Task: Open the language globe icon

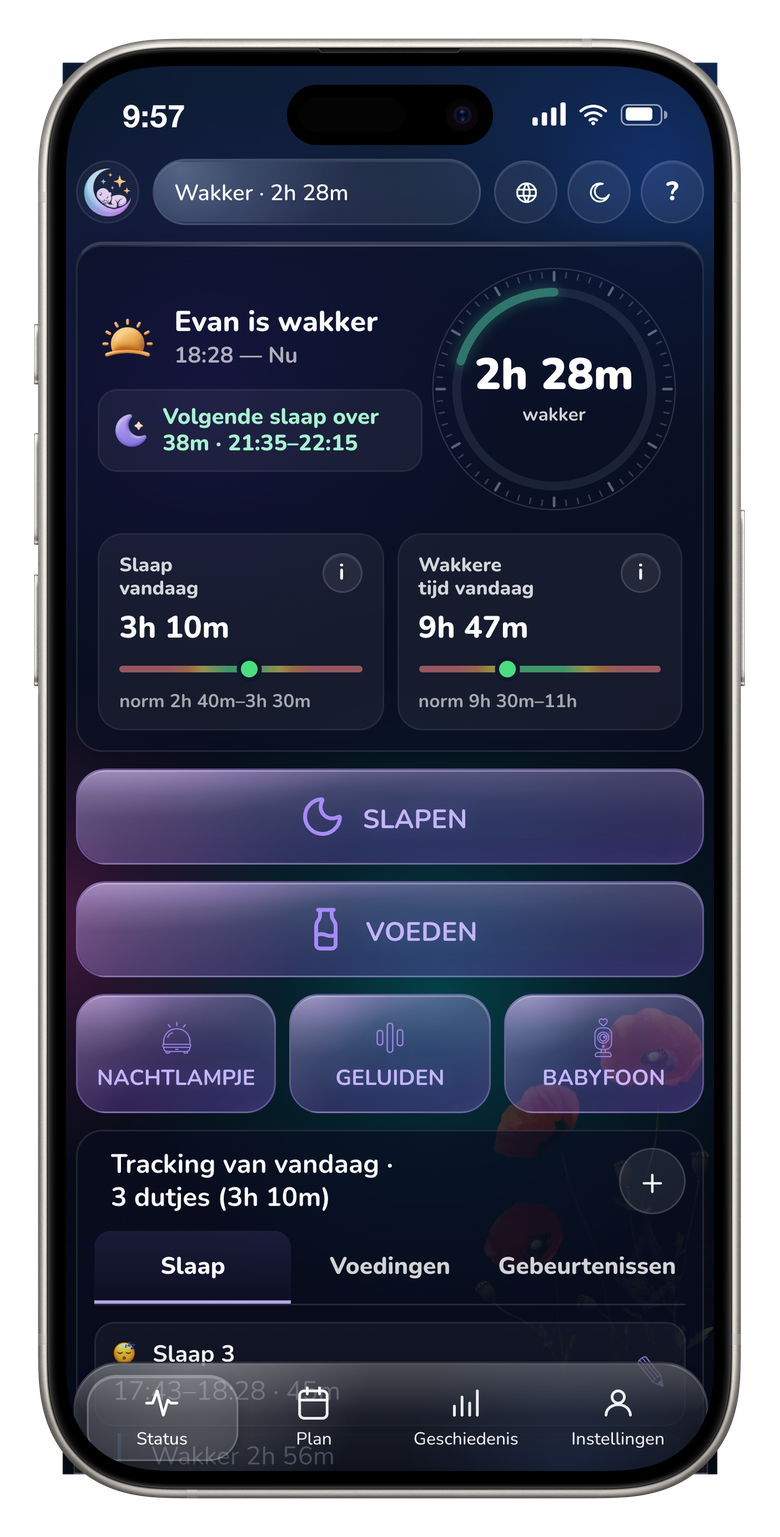Action: 526,192
